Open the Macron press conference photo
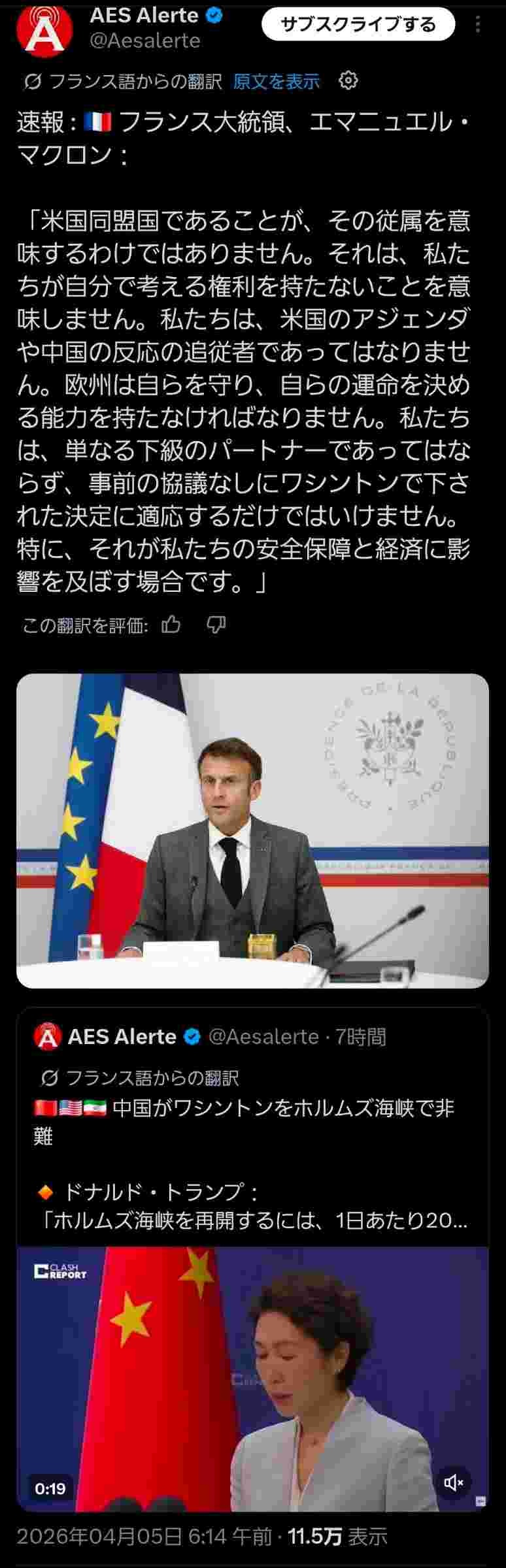The width and height of the screenshot is (506, 1568). (252, 830)
